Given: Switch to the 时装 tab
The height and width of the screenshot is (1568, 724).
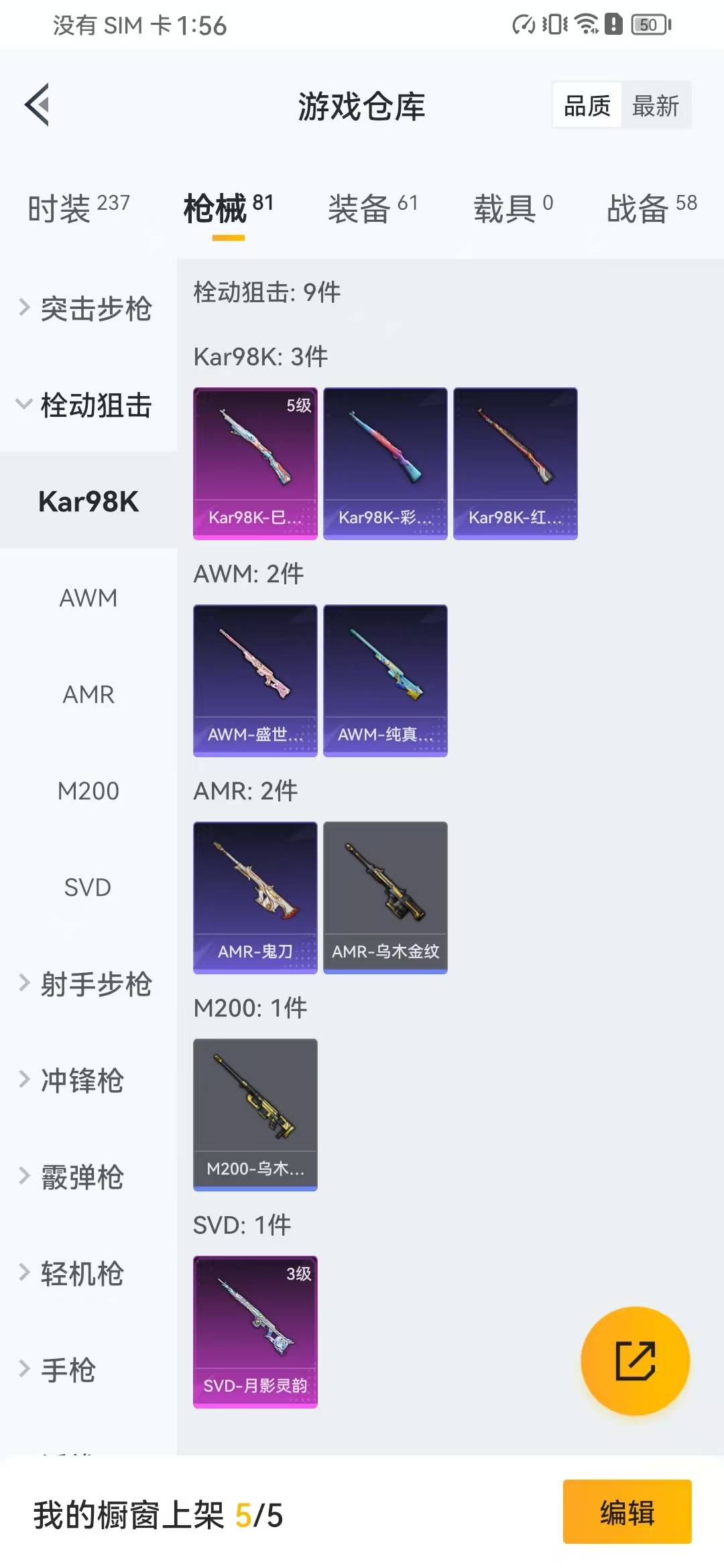Looking at the screenshot, I should point(78,208).
